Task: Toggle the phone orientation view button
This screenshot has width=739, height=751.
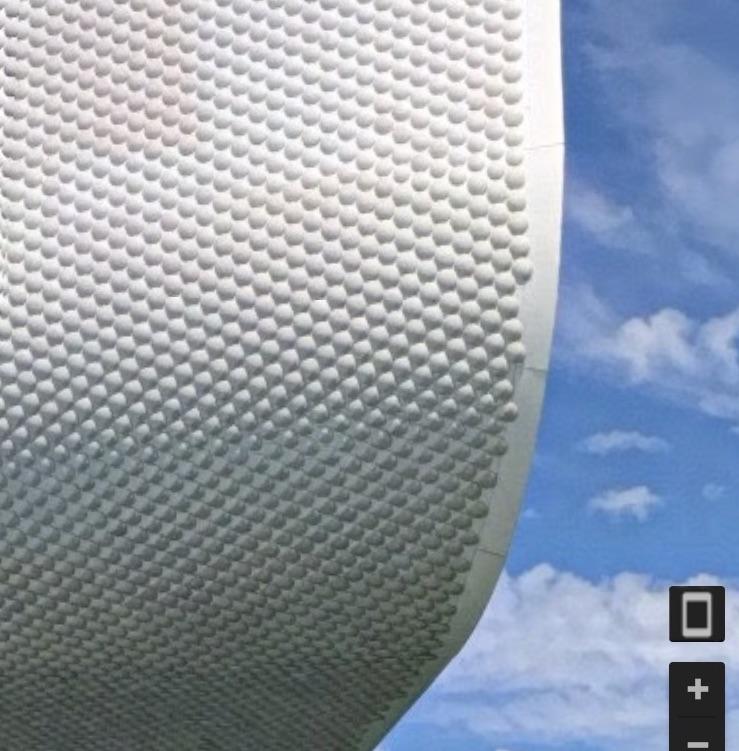Action: tap(697, 614)
